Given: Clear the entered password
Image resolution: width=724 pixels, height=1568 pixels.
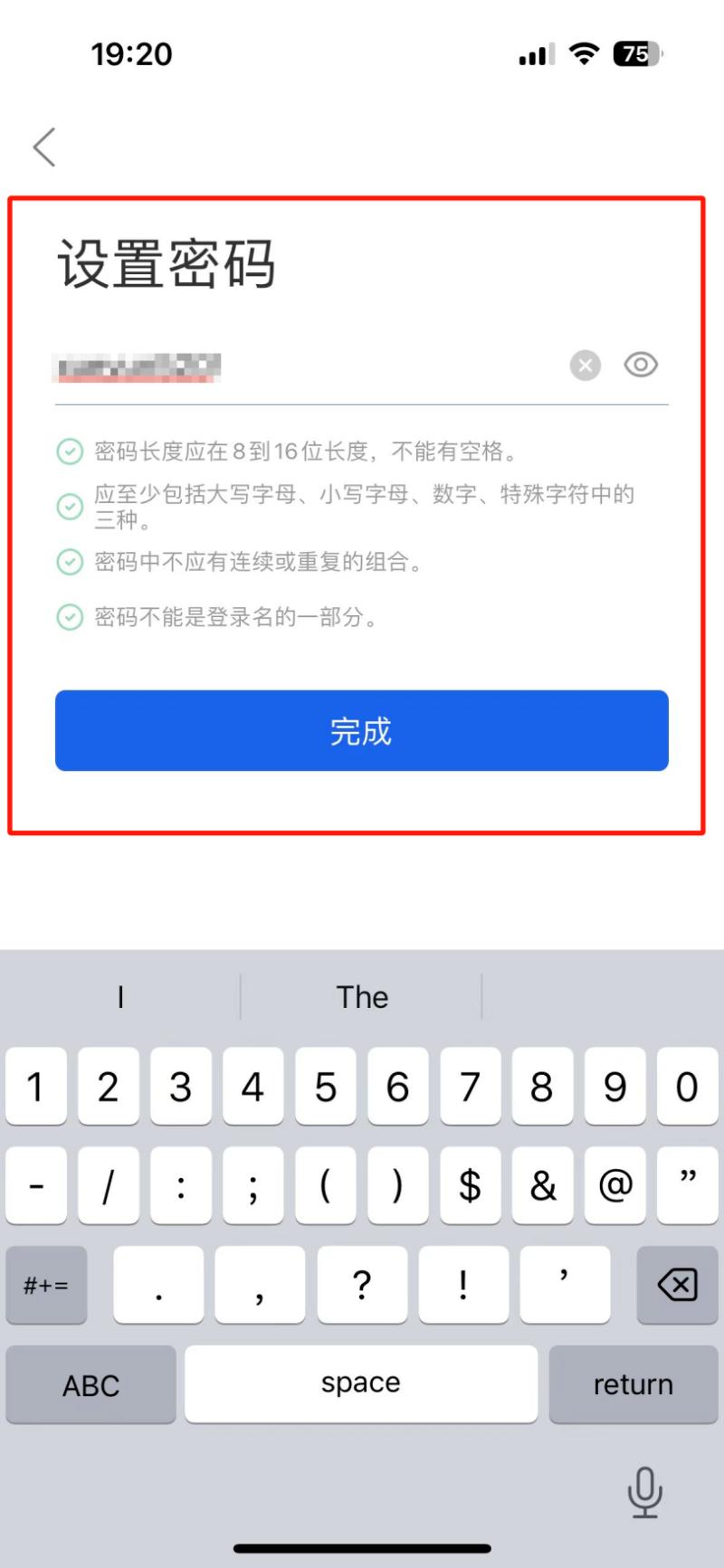Looking at the screenshot, I should [x=585, y=366].
